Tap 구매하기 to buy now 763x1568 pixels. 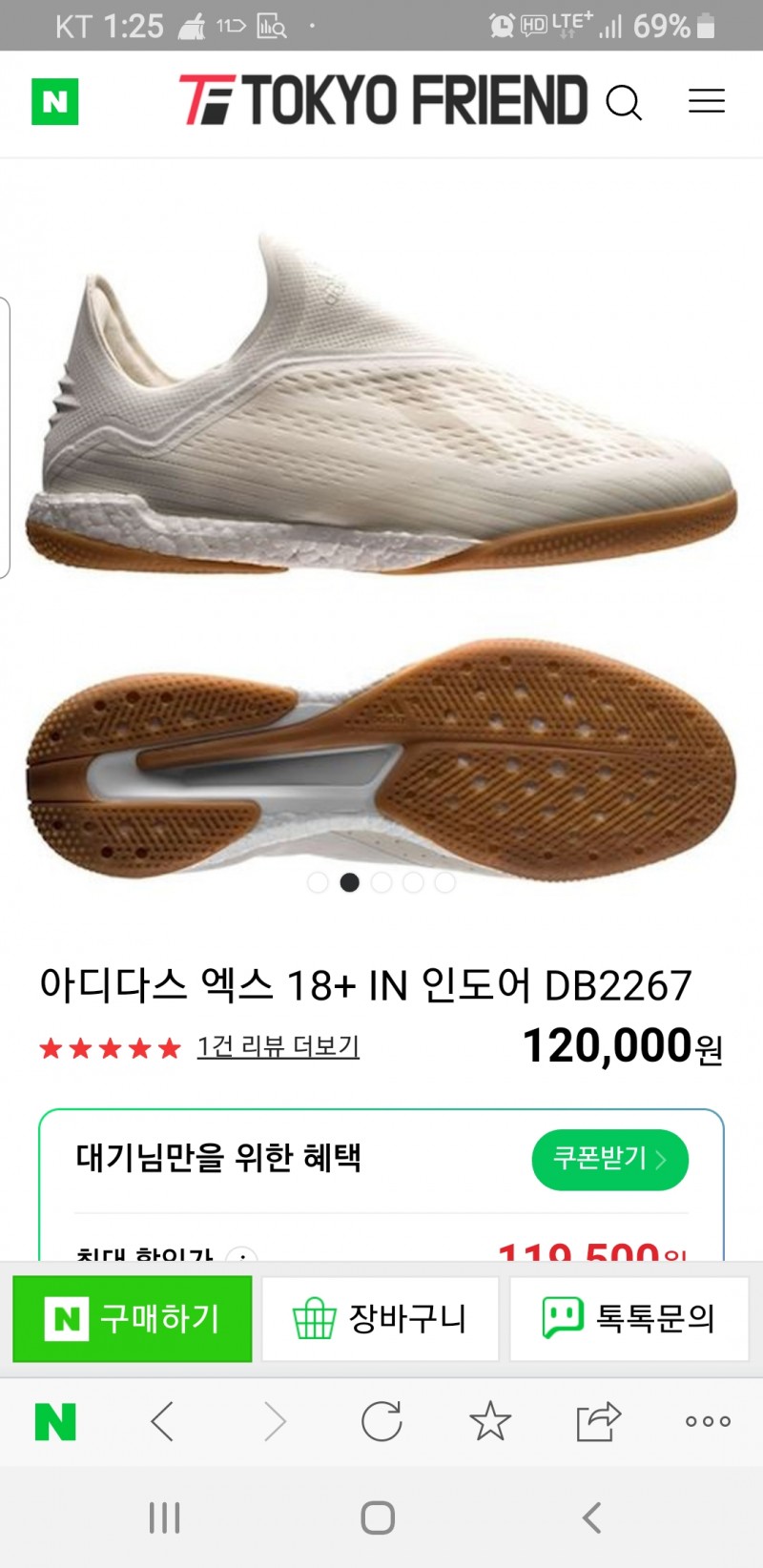point(133,1319)
